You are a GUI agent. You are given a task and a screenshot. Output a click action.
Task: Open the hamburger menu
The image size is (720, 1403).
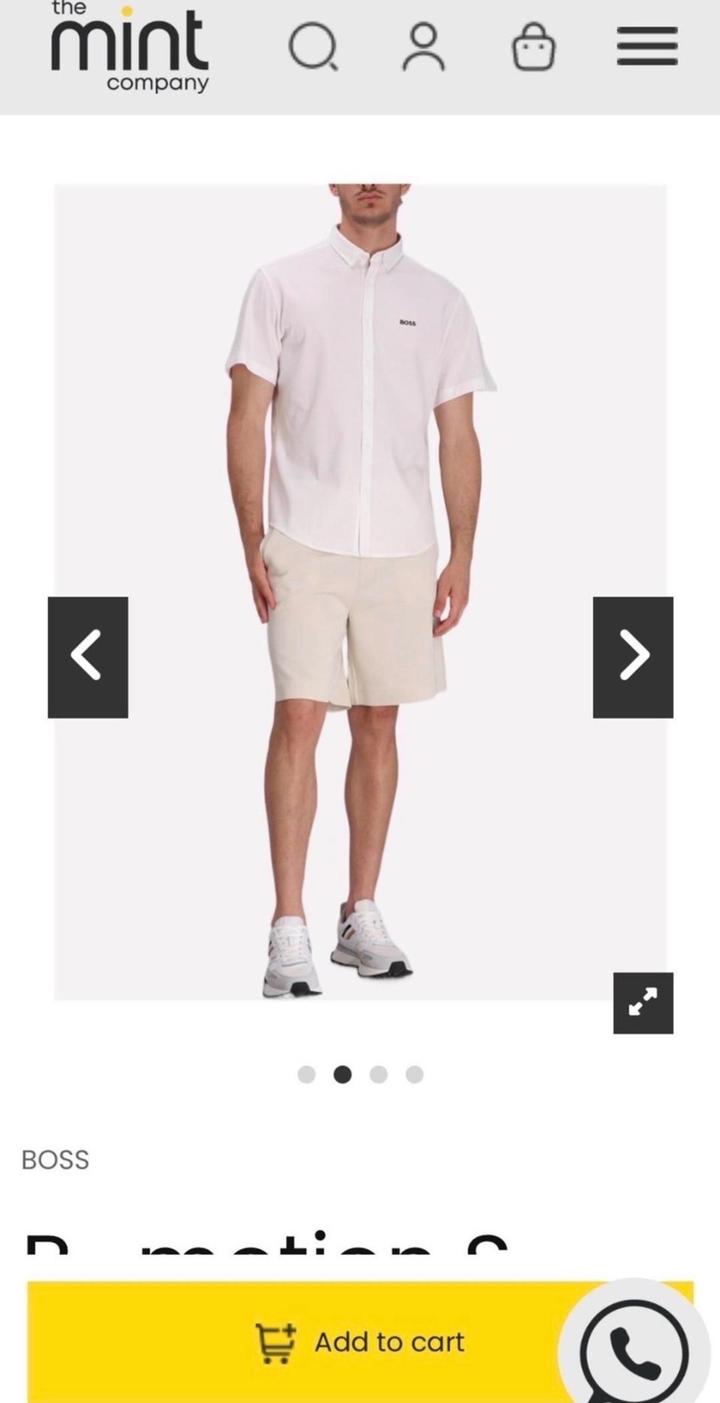pos(647,47)
